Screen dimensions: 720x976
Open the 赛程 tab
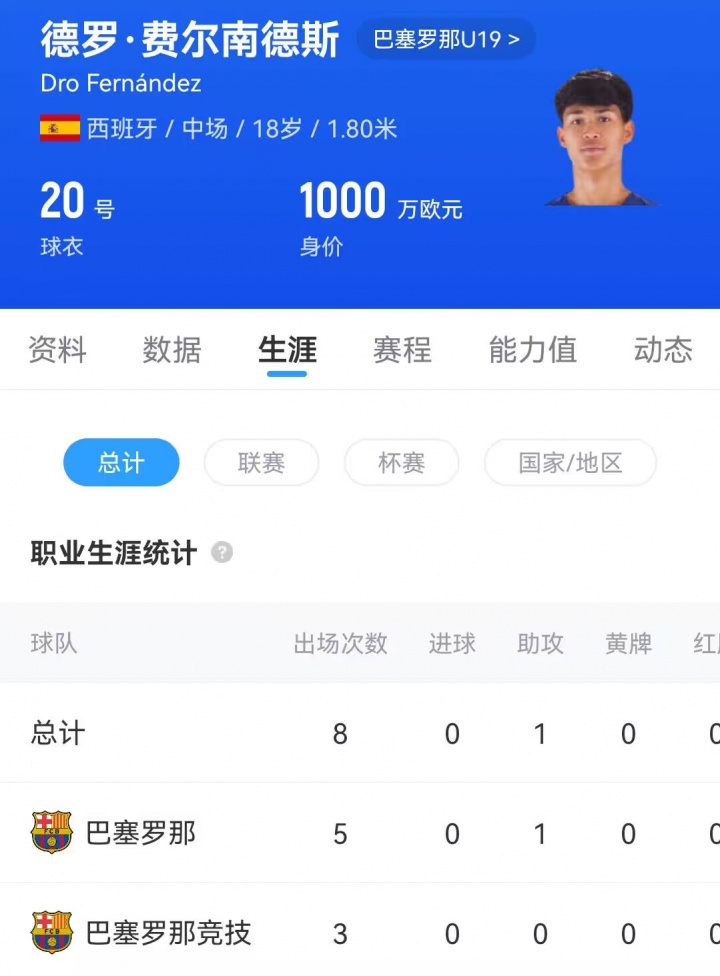402,350
